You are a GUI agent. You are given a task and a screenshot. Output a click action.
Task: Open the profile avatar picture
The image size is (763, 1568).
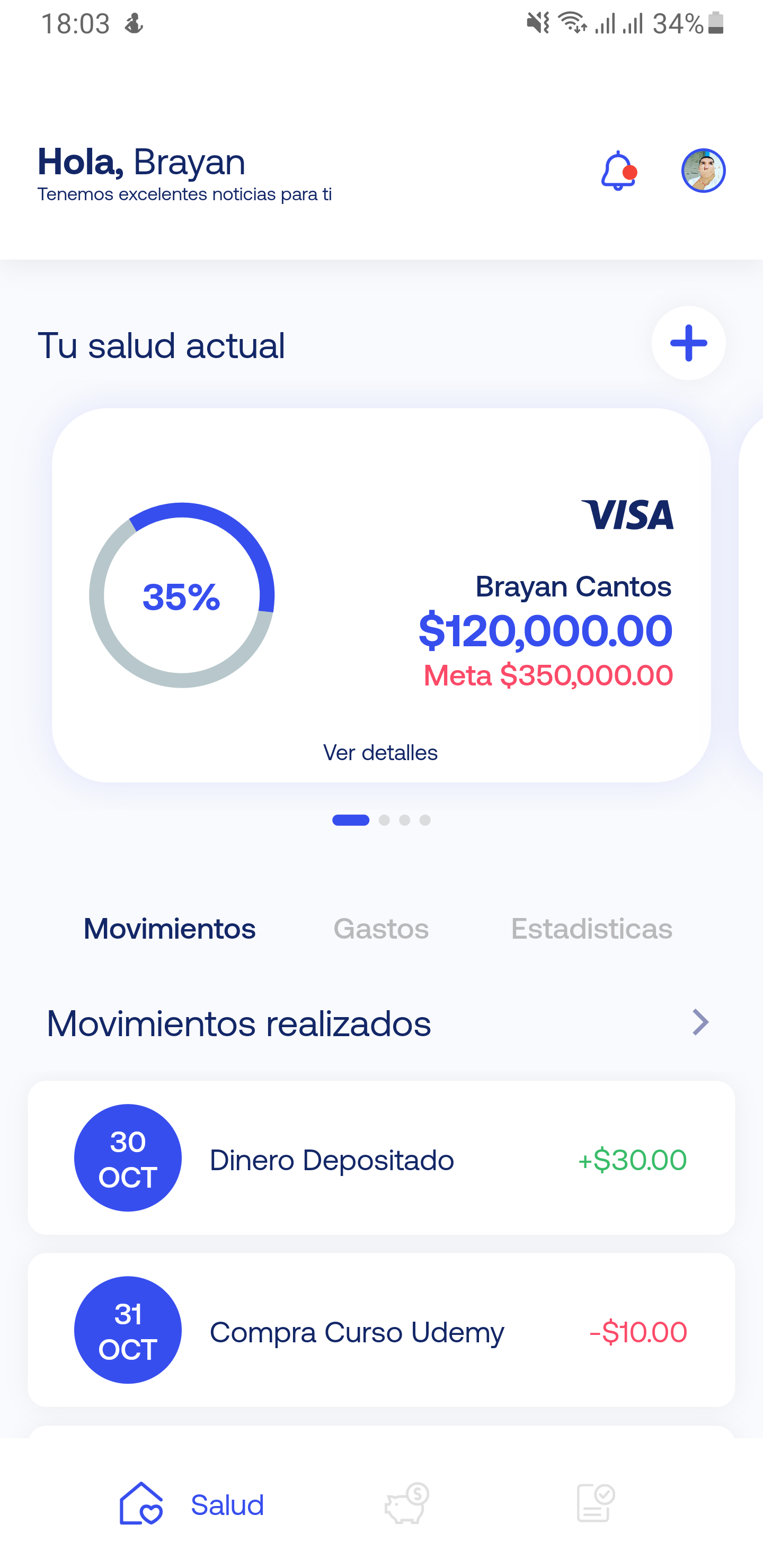coord(703,171)
